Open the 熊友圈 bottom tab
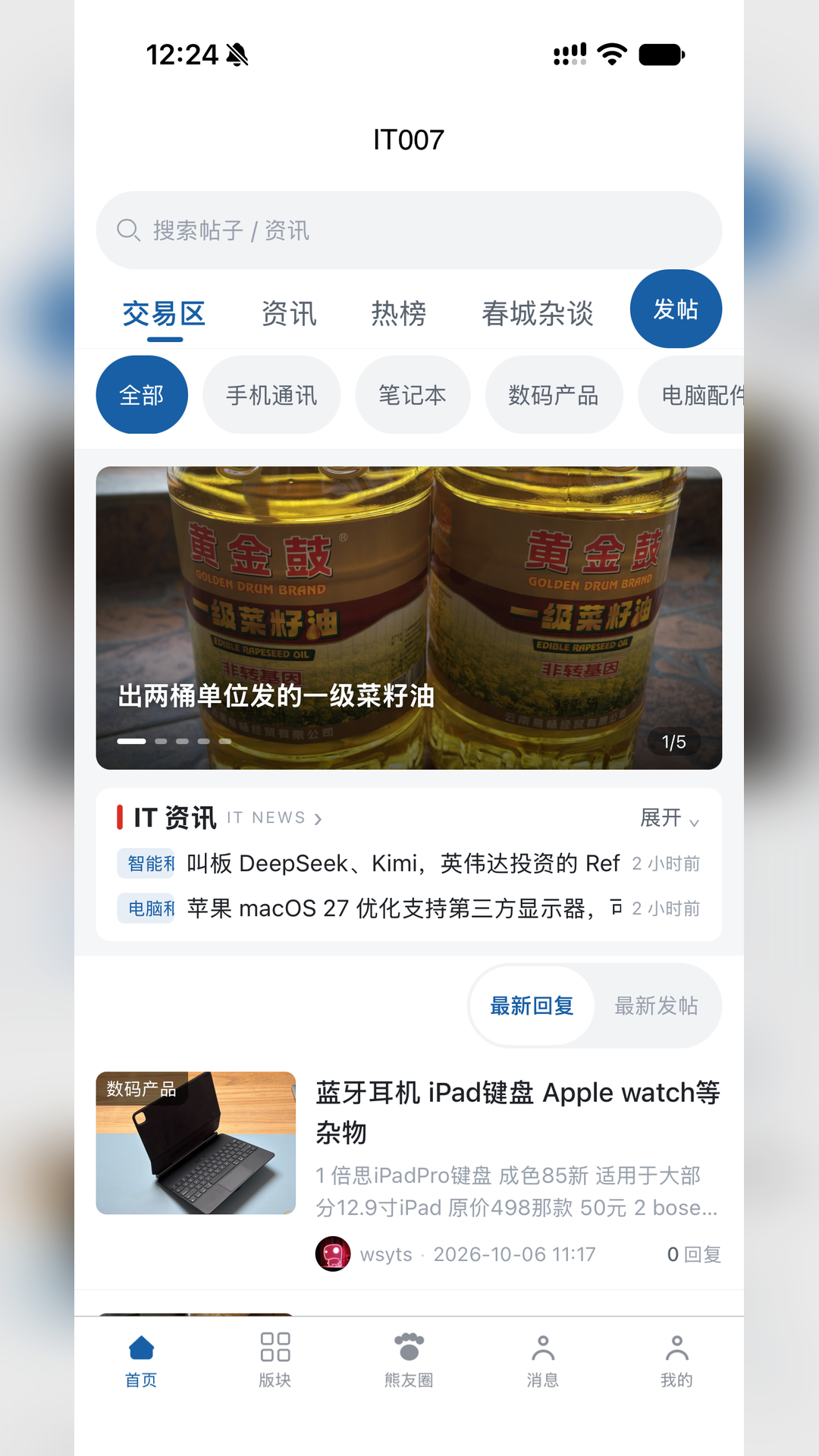 pos(409,1360)
